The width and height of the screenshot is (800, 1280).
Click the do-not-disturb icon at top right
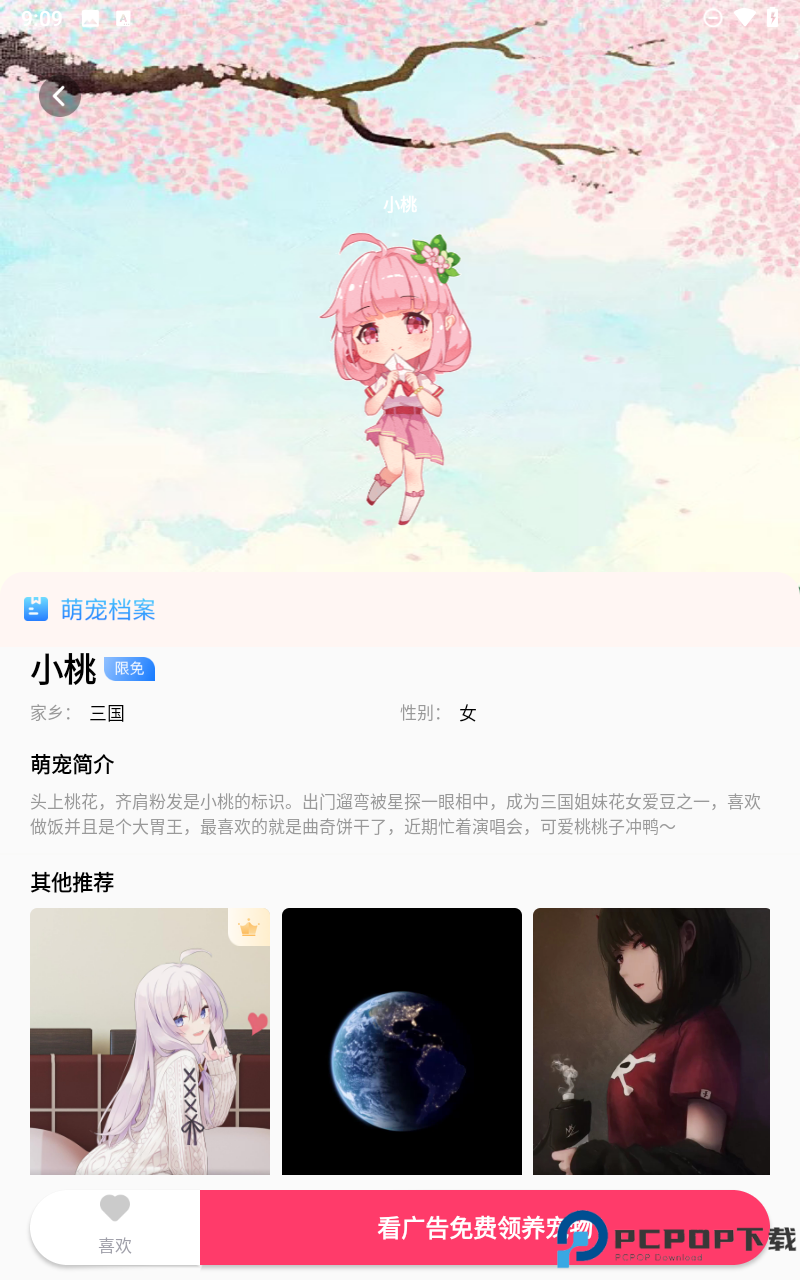click(713, 17)
